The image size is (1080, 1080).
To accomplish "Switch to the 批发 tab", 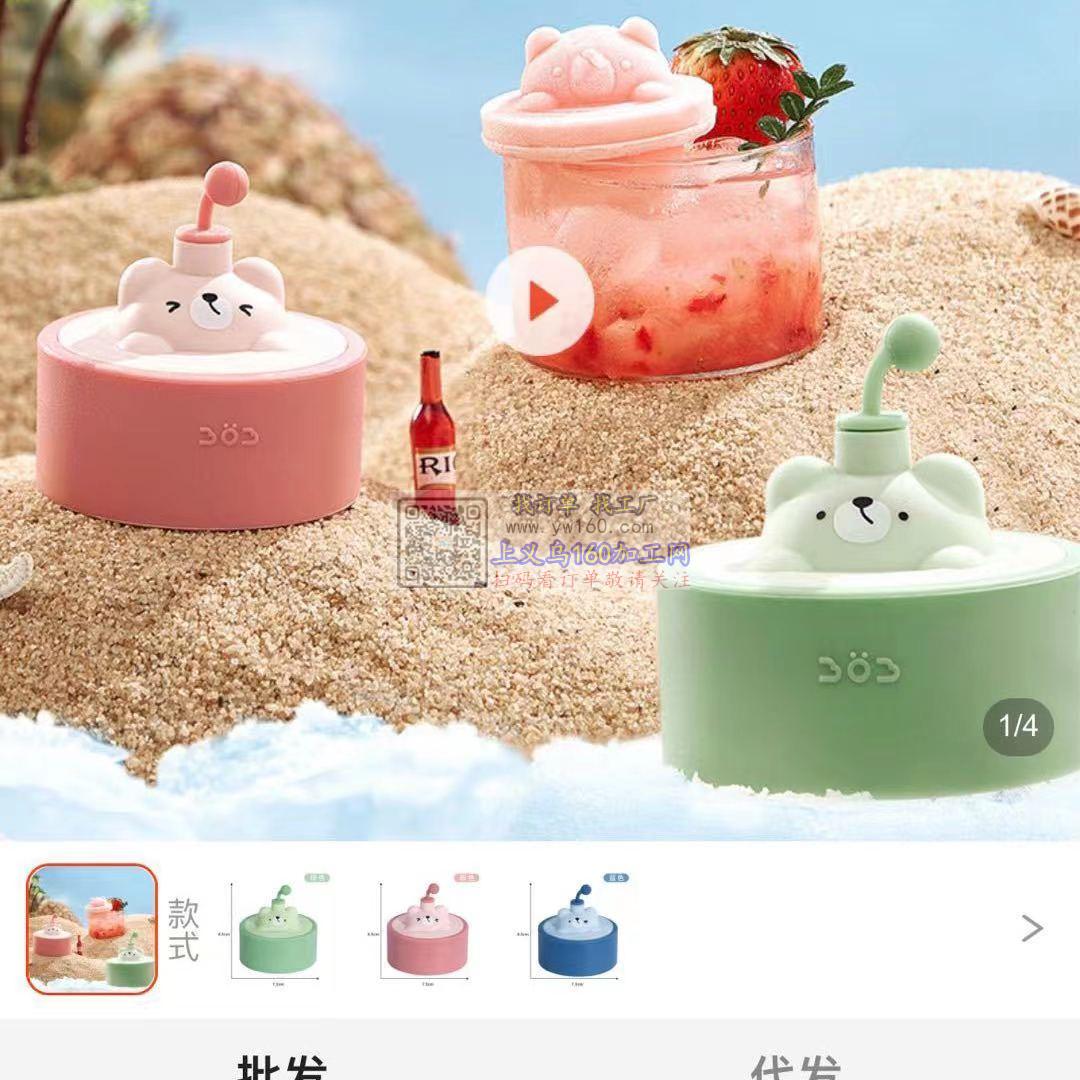I will coord(282,1065).
